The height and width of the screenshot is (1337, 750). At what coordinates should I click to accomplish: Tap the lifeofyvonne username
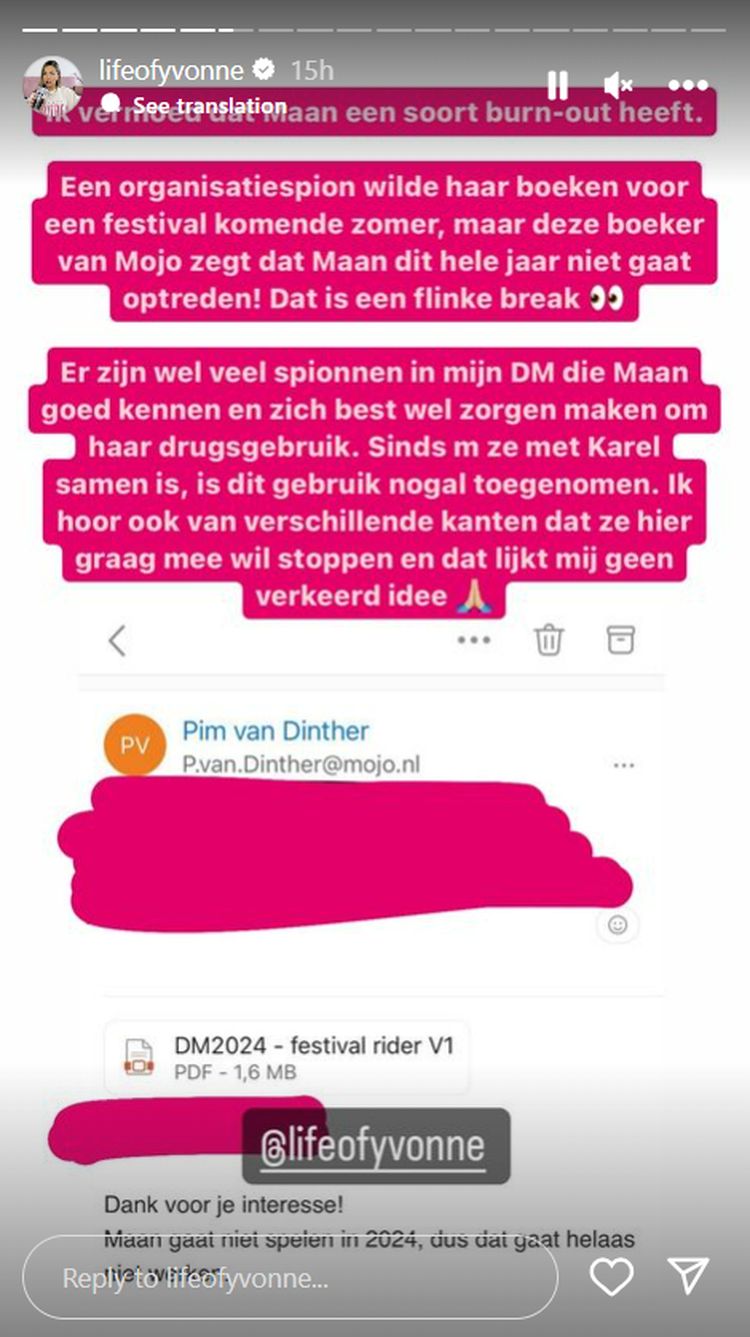pyautogui.click(x=171, y=70)
